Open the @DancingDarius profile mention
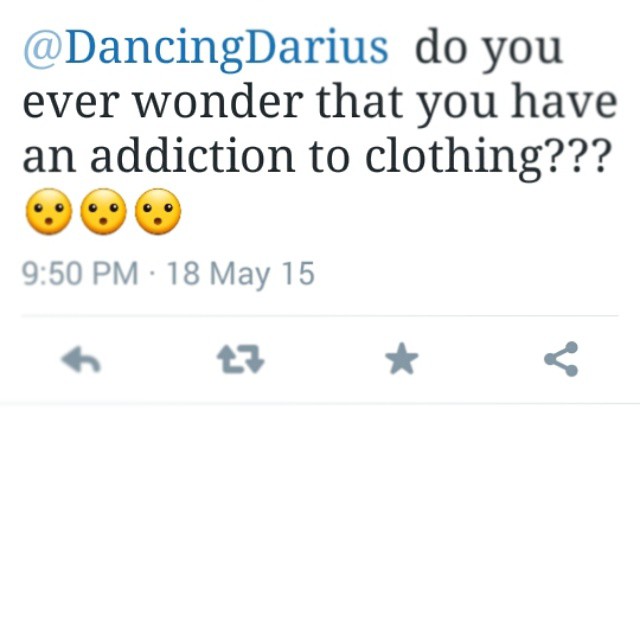 205,48
